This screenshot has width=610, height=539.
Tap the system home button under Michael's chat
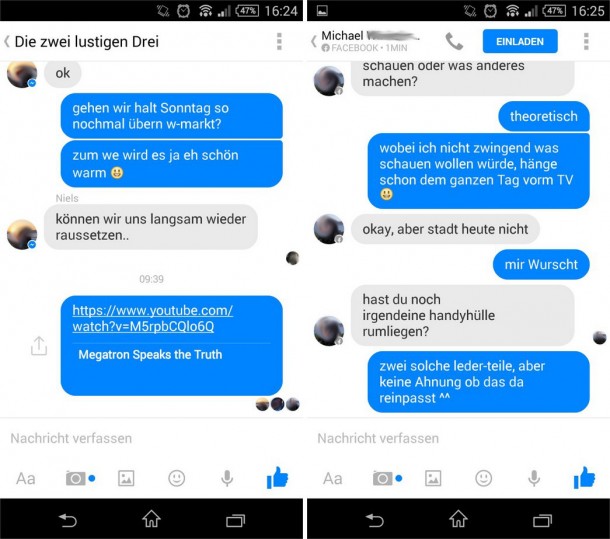coord(458,519)
